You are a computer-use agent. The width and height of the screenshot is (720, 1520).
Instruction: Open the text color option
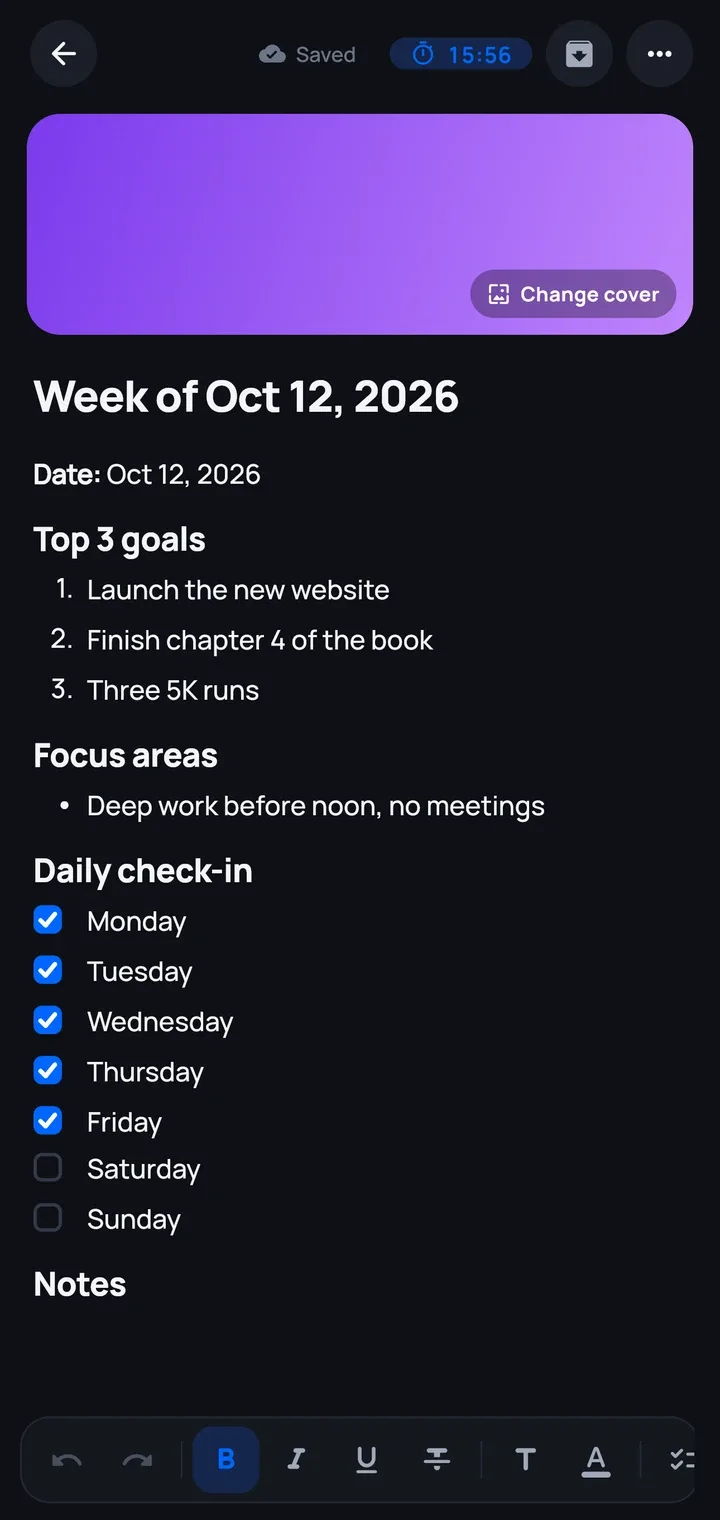(x=595, y=1460)
